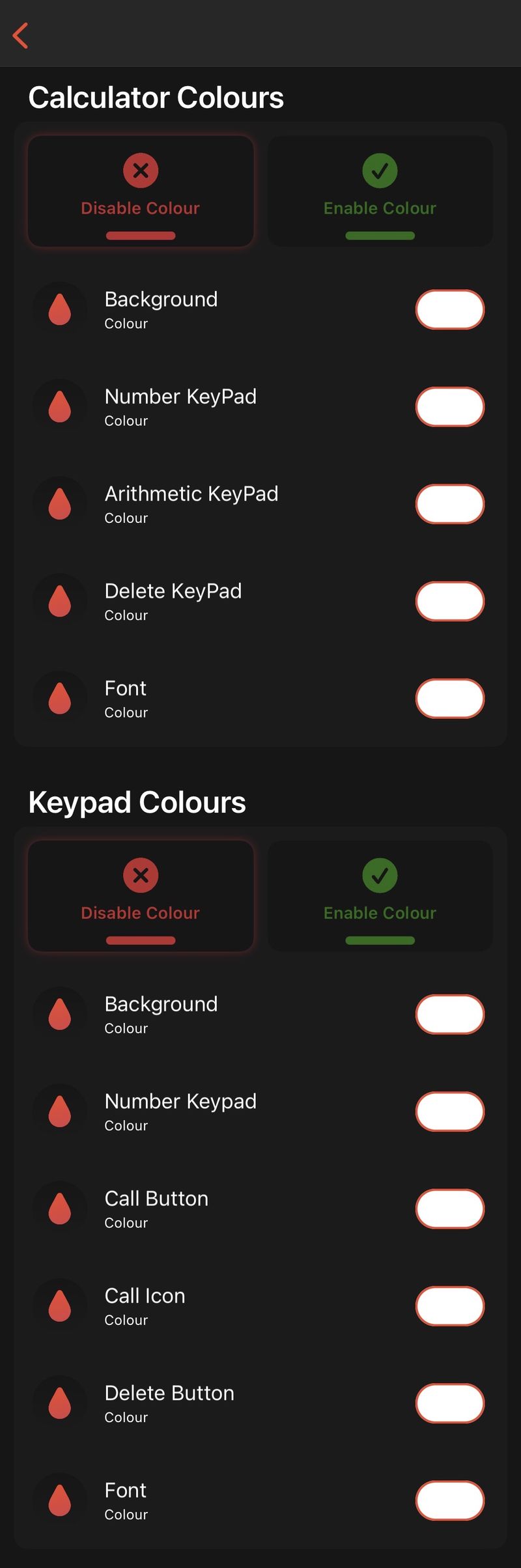Pick the Call Icon colour swatch
This screenshot has width=521, height=1568.
(x=450, y=1306)
